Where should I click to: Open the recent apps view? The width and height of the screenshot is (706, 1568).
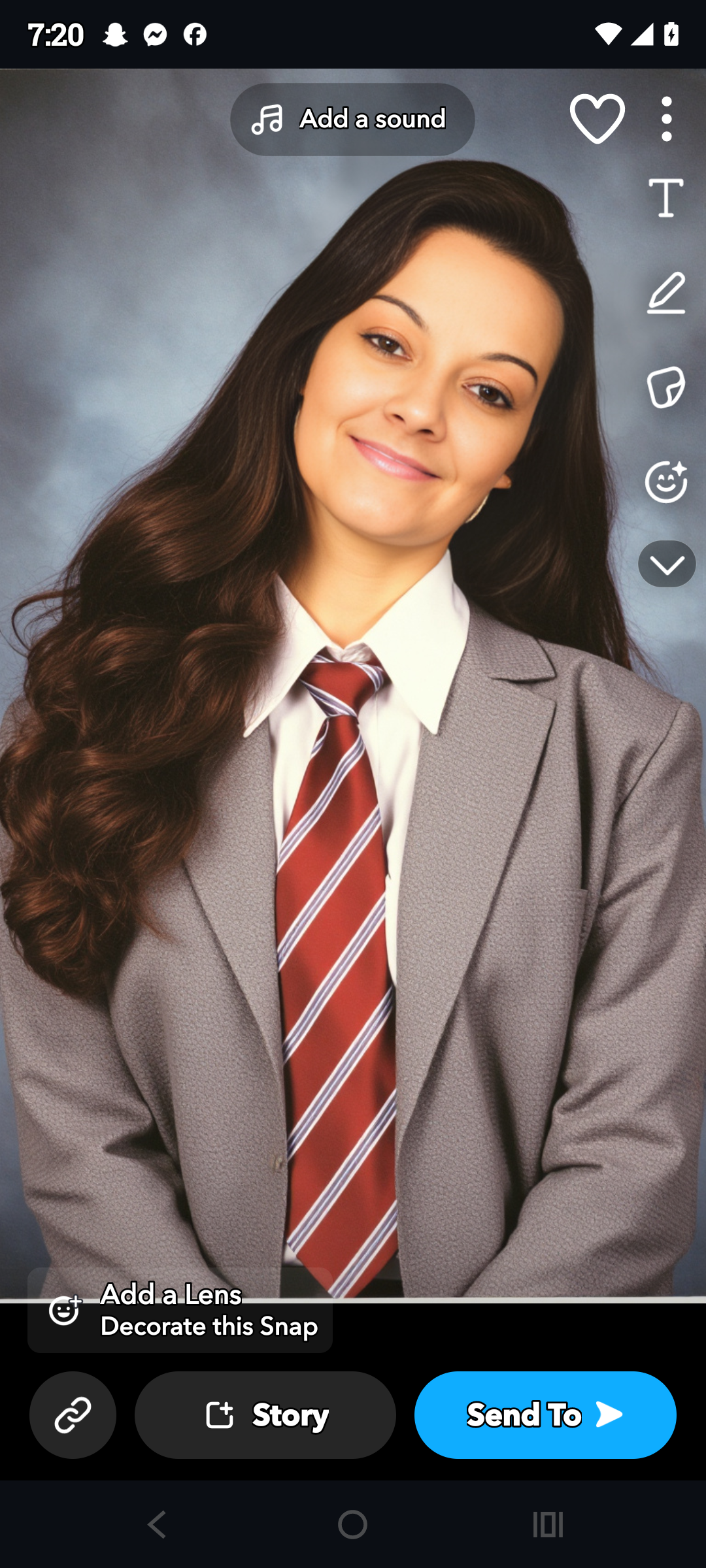click(548, 1525)
